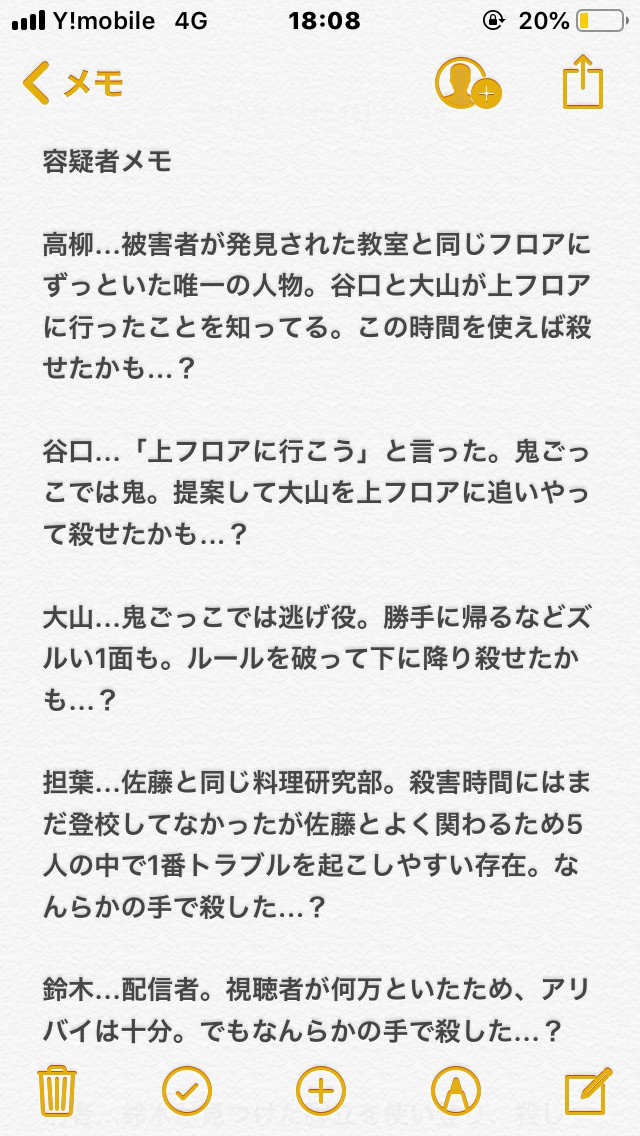Open the drawing pen tool
The image size is (640, 1136).
455,1090
